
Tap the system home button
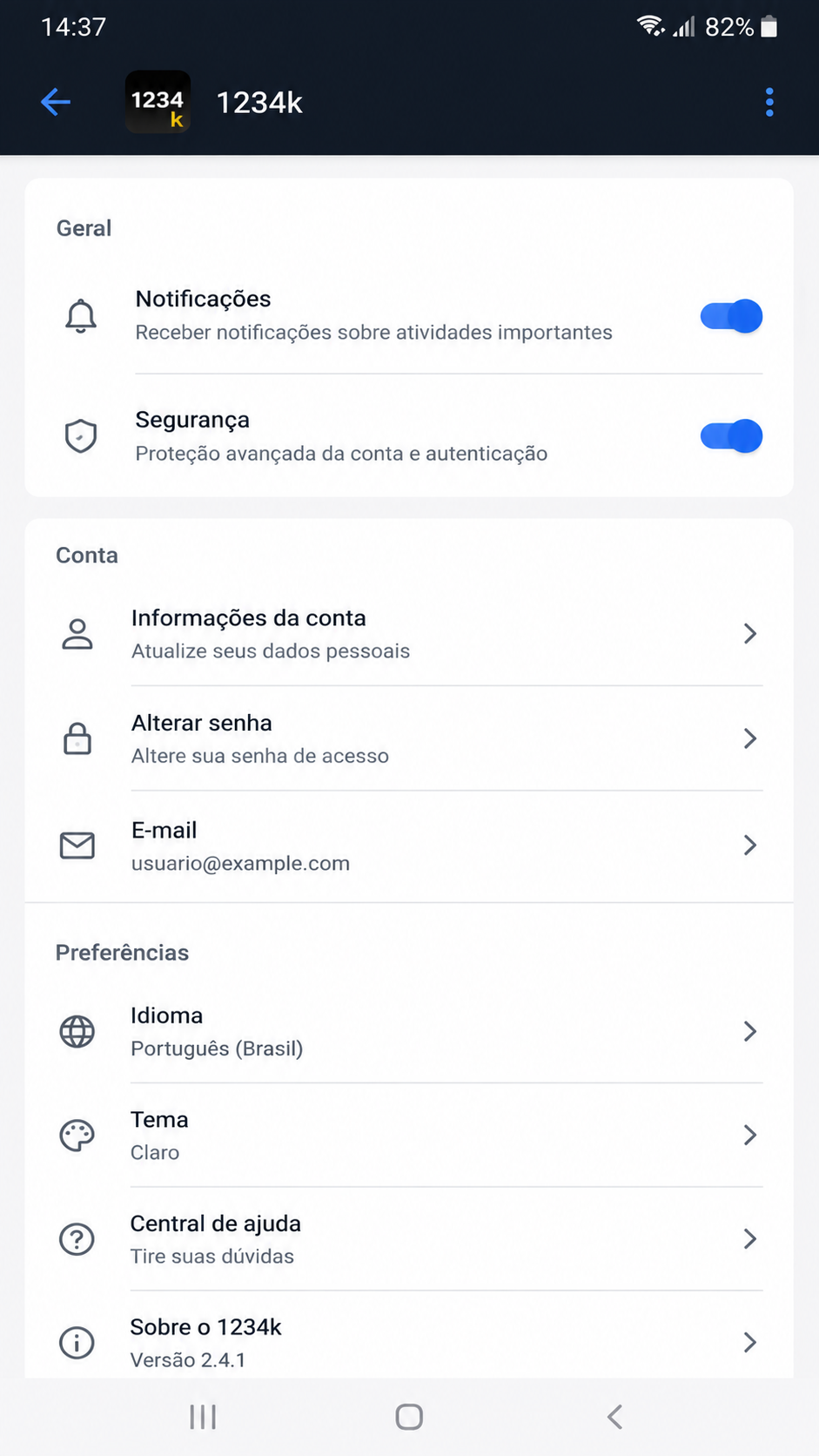[x=409, y=1417]
